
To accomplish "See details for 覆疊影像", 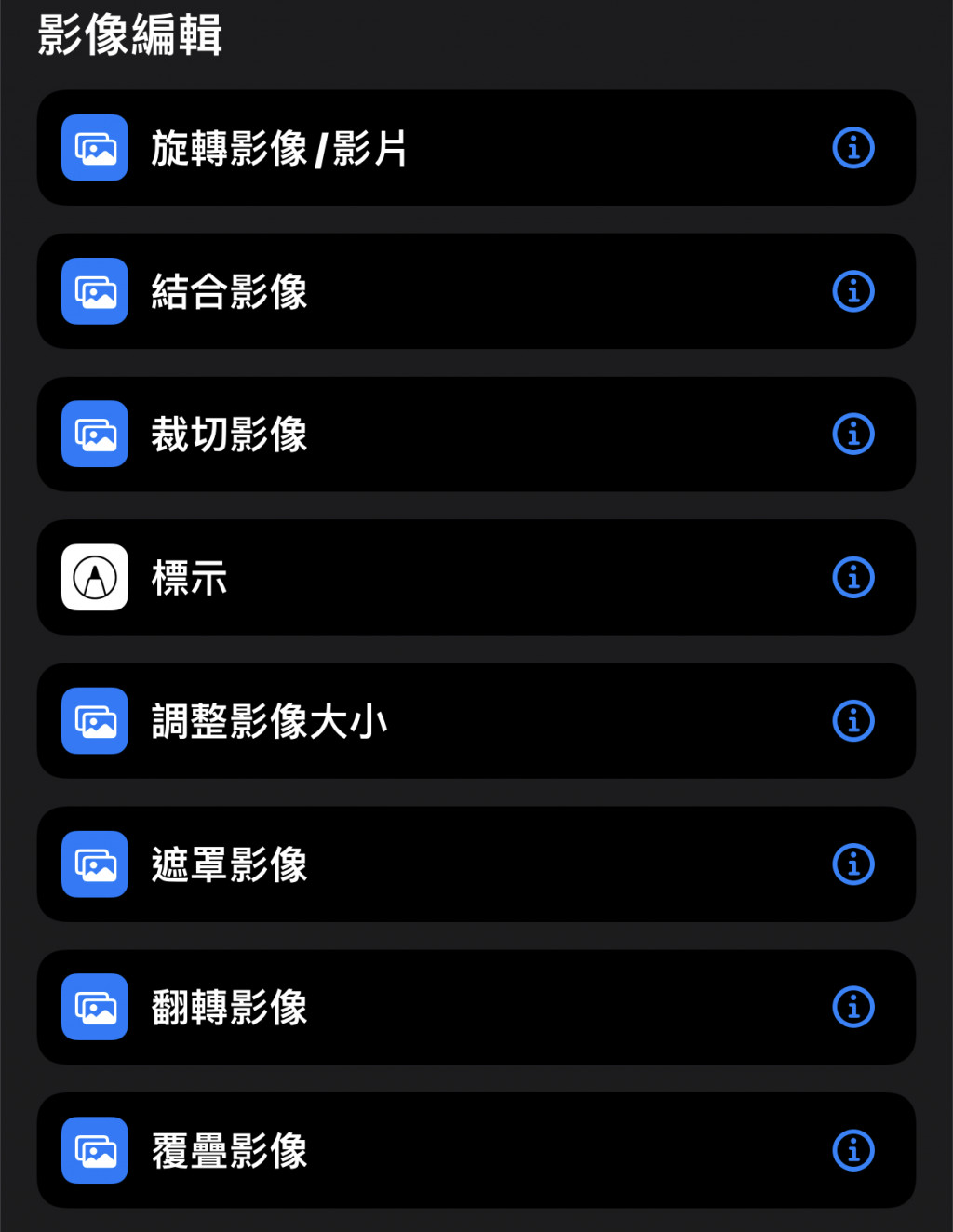I will pos(852,1151).
